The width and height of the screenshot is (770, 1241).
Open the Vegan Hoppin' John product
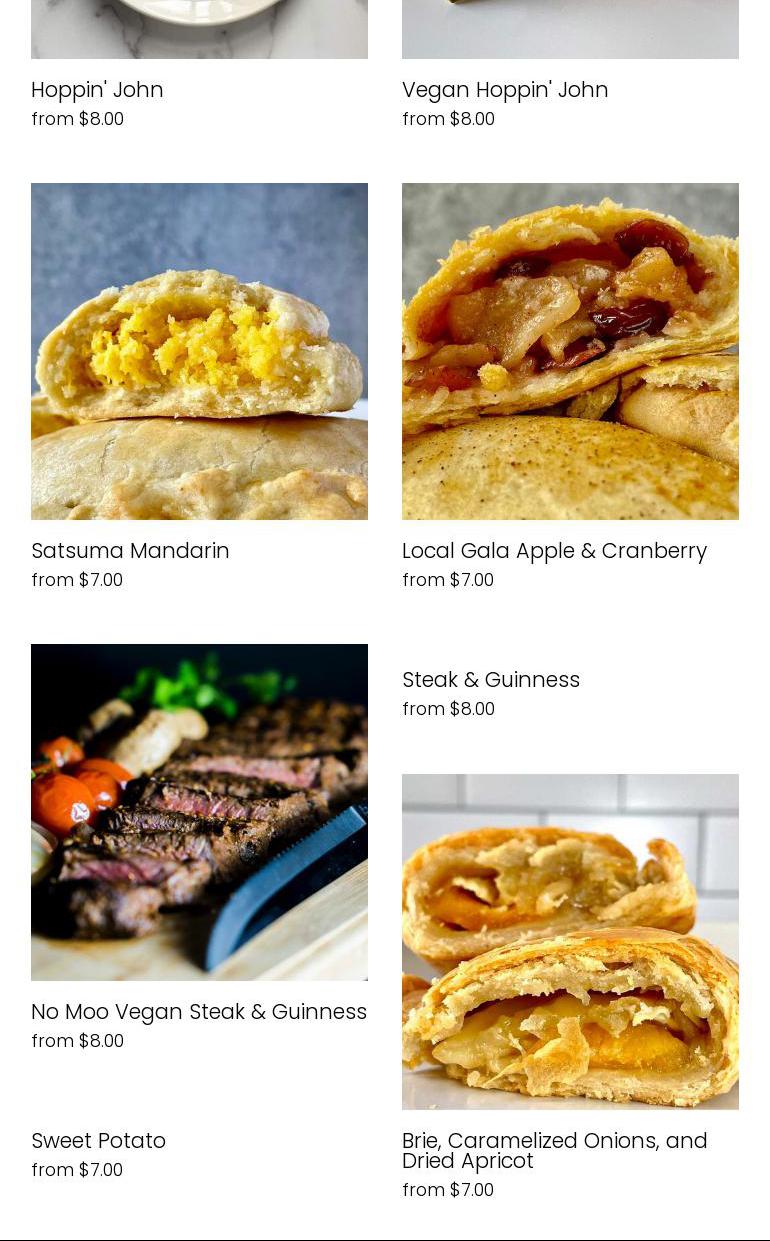505,90
